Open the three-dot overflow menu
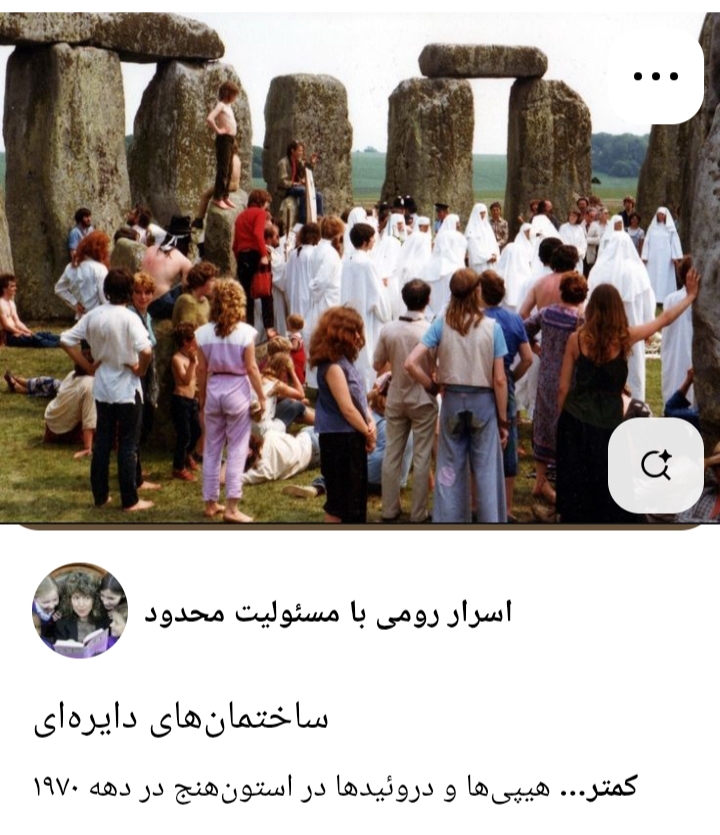The height and width of the screenshot is (835, 720). point(655,76)
